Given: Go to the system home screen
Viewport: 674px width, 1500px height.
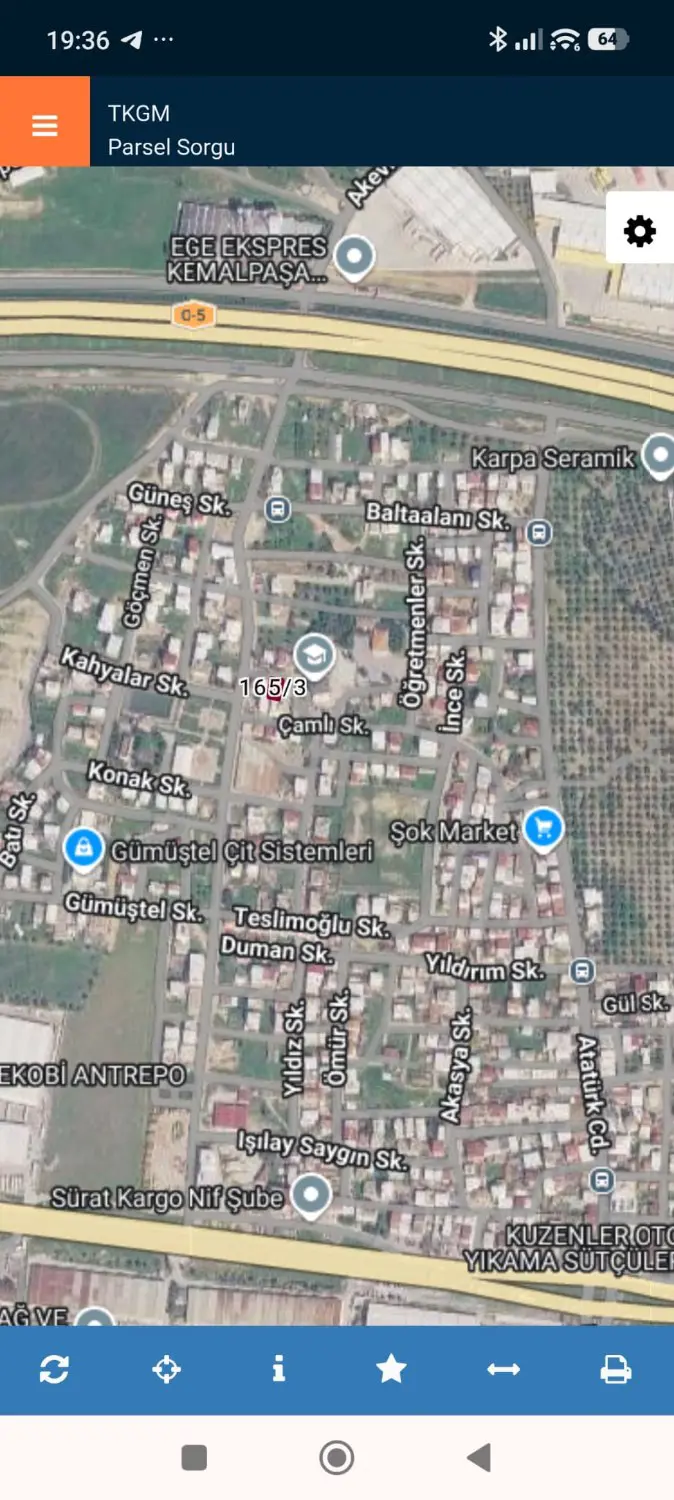Looking at the screenshot, I should (x=337, y=1458).
